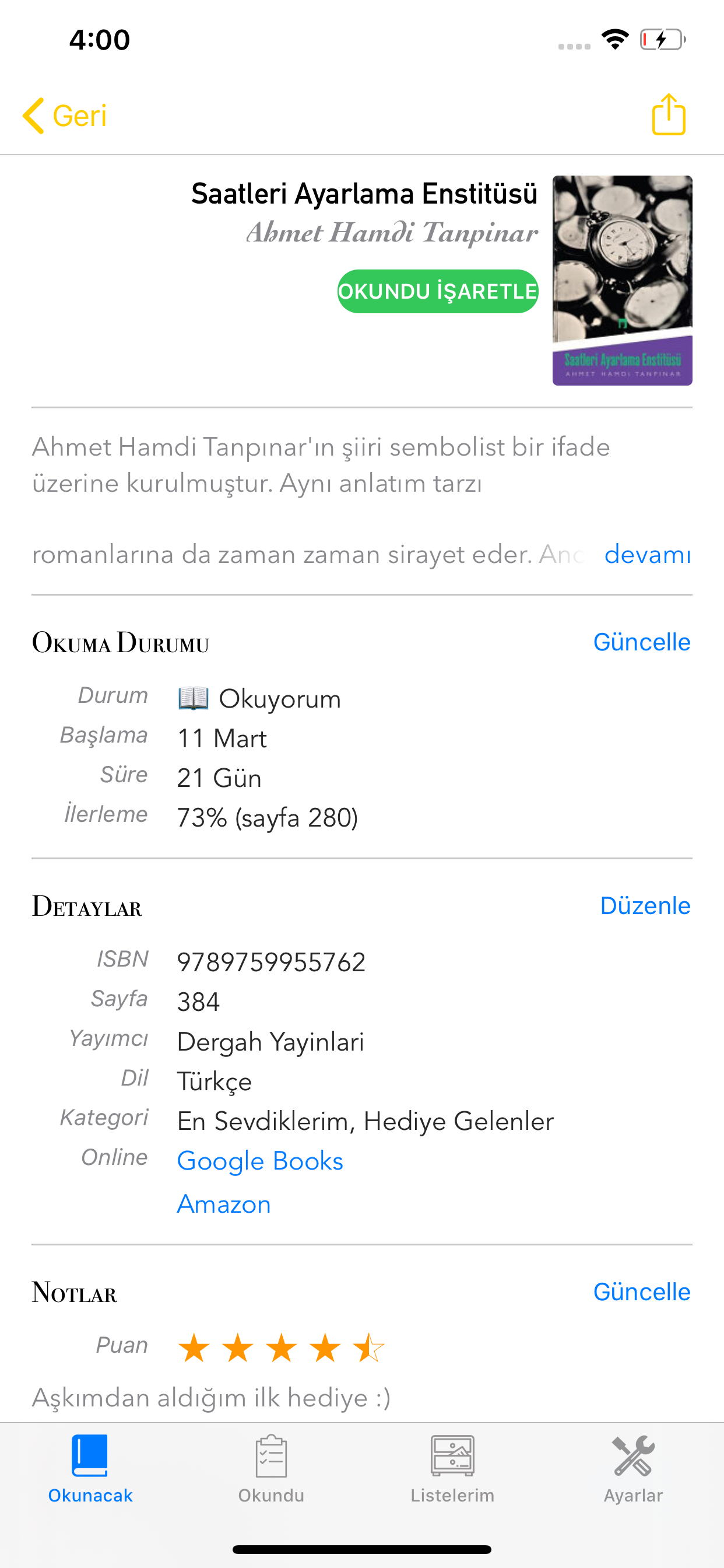Tap the reading note Aşkımdan aldığım

(x=212, y=1398)
